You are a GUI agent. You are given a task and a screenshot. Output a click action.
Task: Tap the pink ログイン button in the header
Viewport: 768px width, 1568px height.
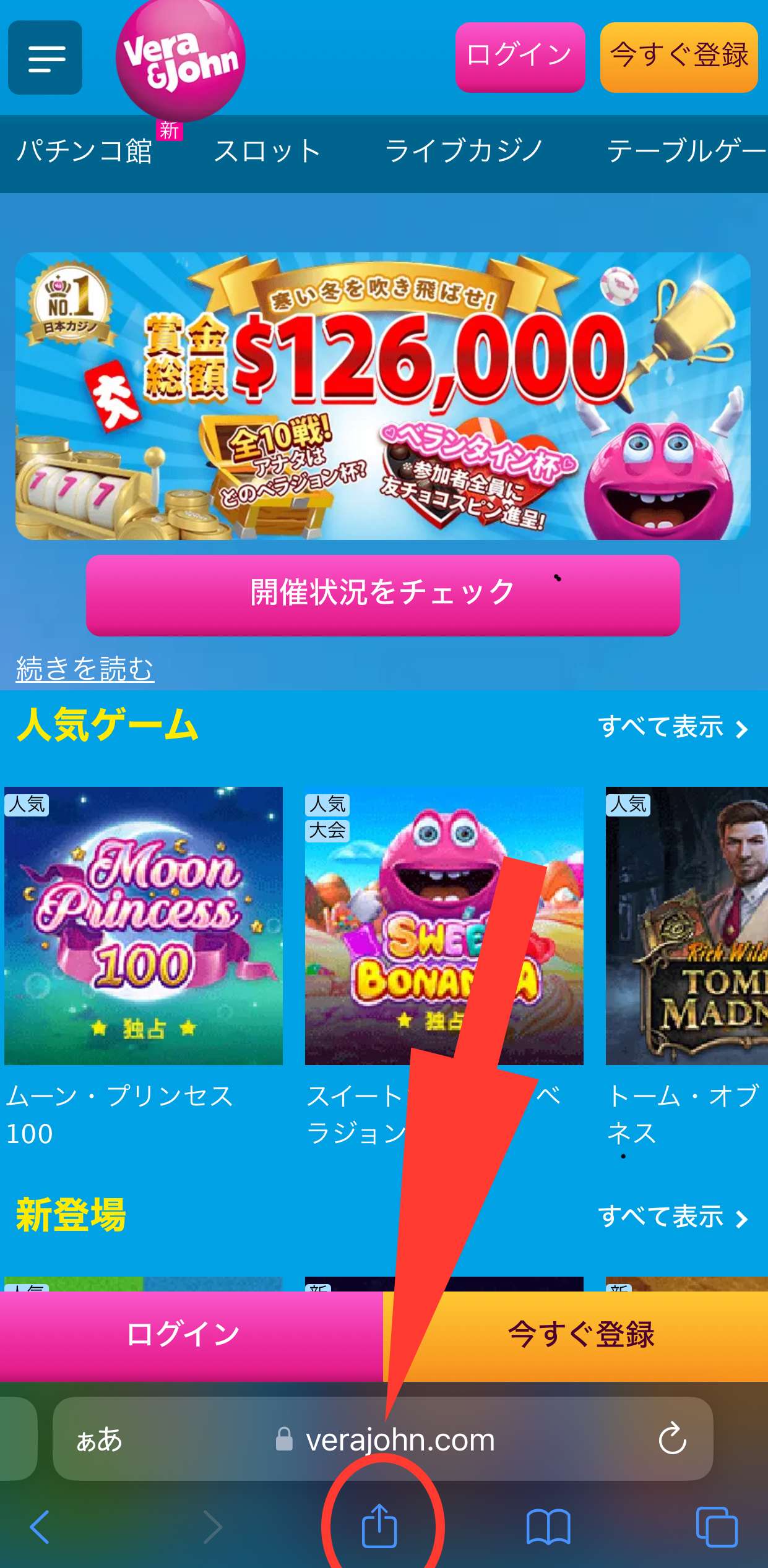pyautogui.click(x=520, y=57)
